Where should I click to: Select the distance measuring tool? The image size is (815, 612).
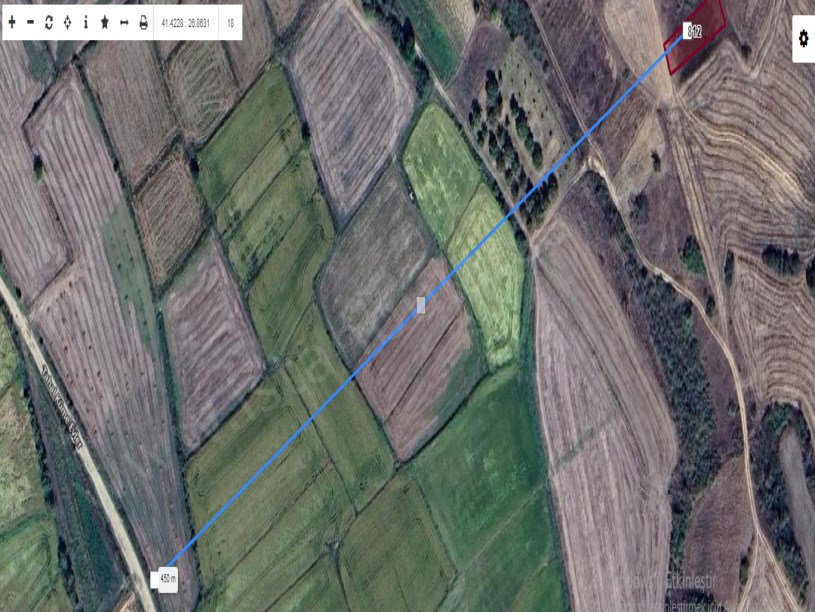(123, 22)
